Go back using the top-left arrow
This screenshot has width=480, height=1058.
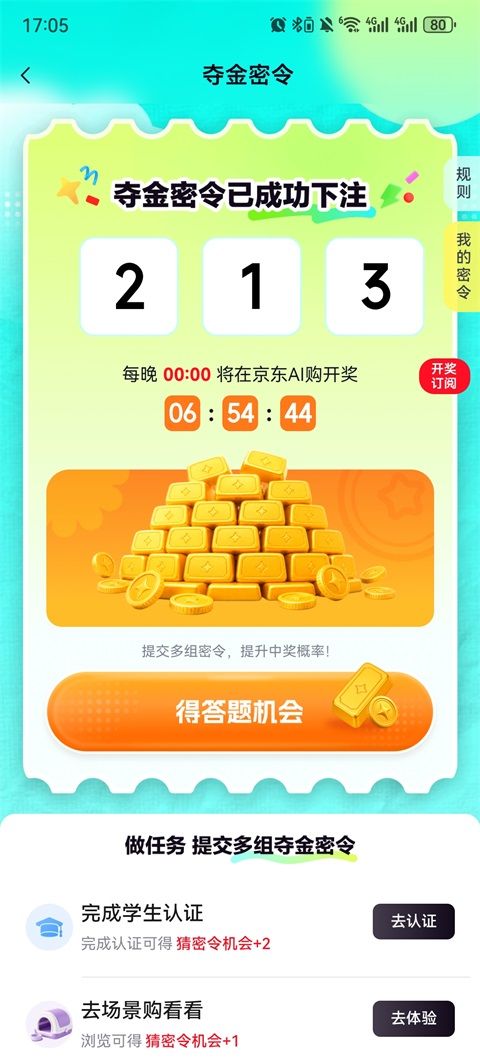pyautogui.click(x=26, y=76)
